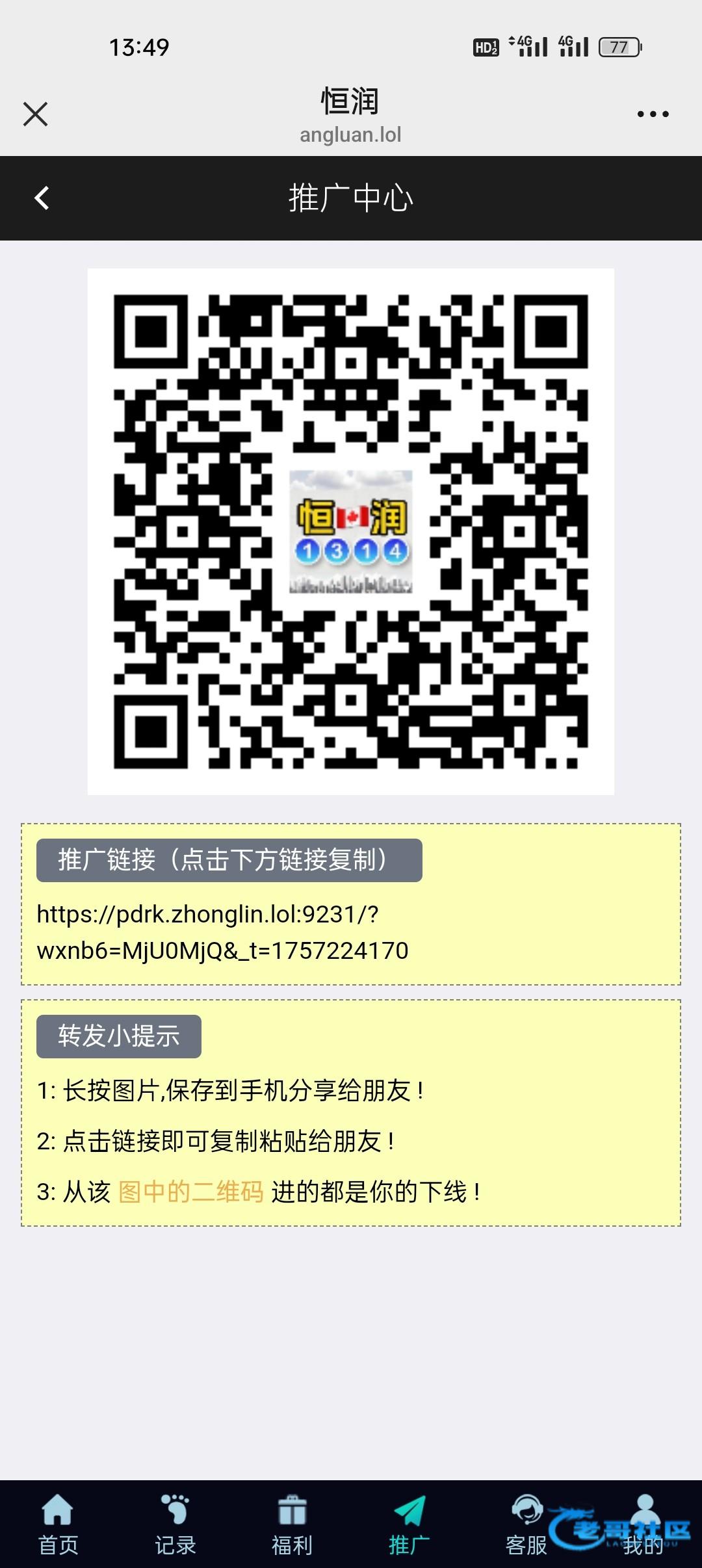Switch to the 首页 tab
This screenshot has width=702, height=1568.
pos(58,1524)
